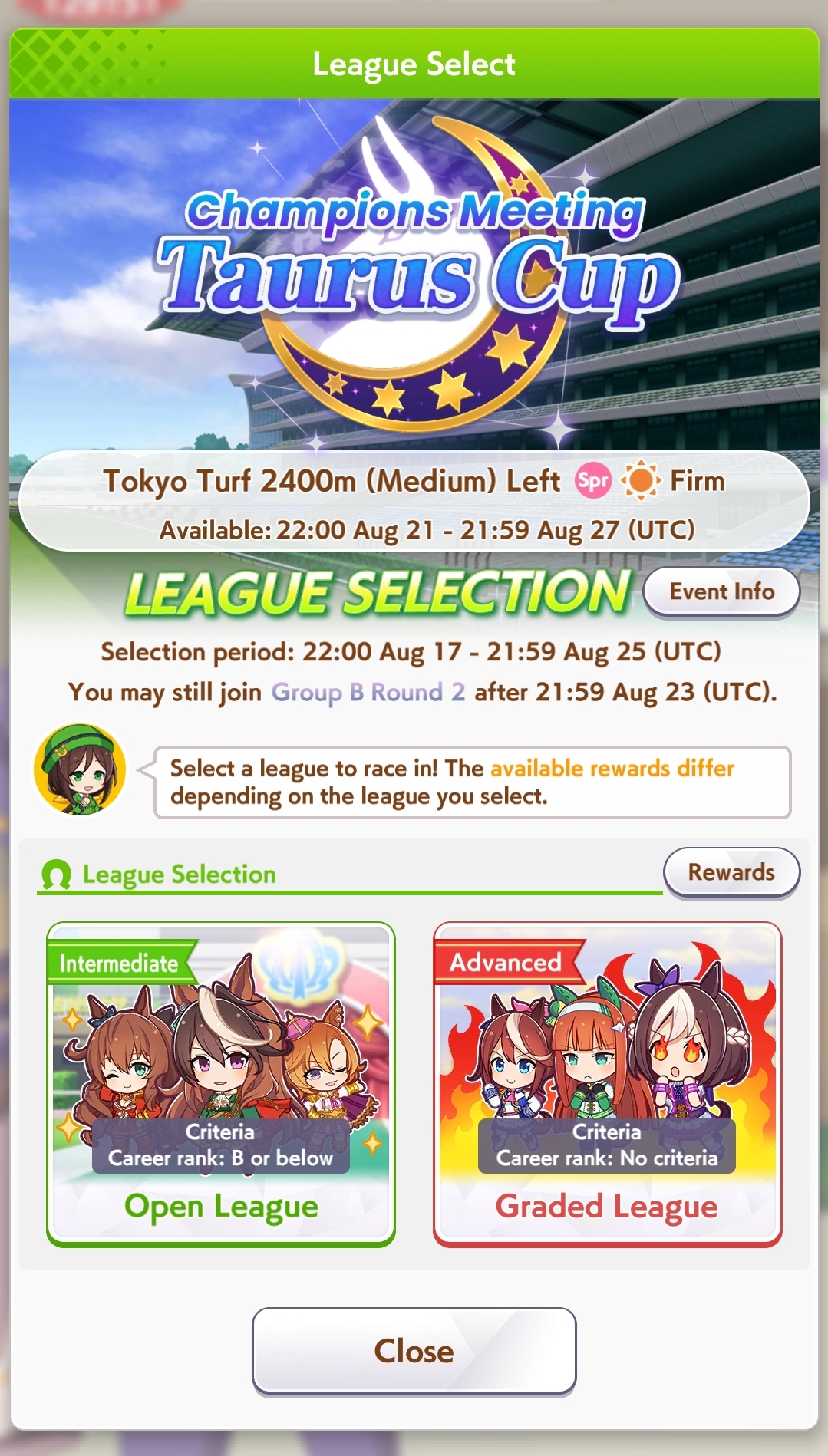Open the Event Info details
Image resolution: width=828 pixels, height=1456 pixels.
click(x=721, y=591)
